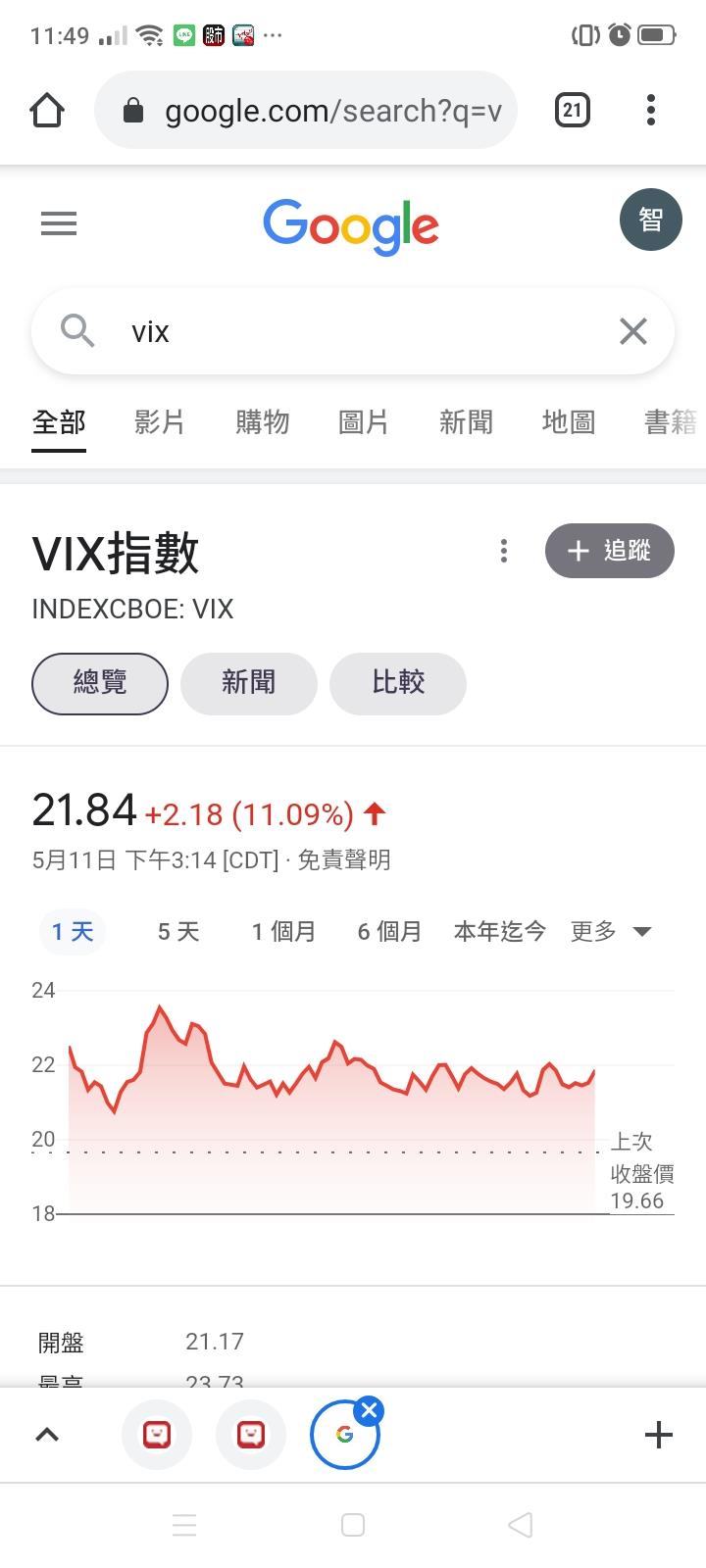Image resolution: width=706 pixels, height=1568 pixels.
Task: Open the Google hamburger menu
Action: coord(59,224)
